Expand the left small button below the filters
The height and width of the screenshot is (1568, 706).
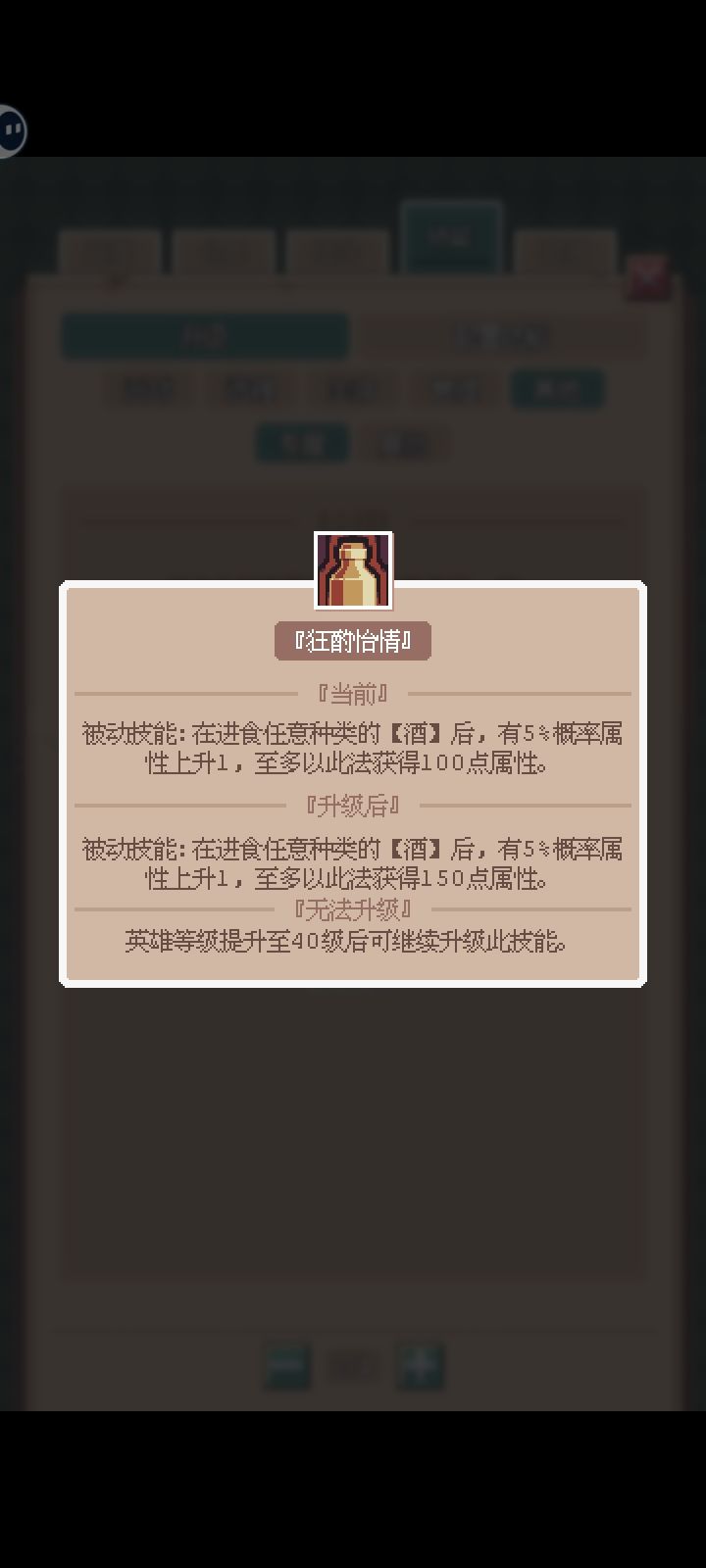pyautogui.click(x=301, y=442)
